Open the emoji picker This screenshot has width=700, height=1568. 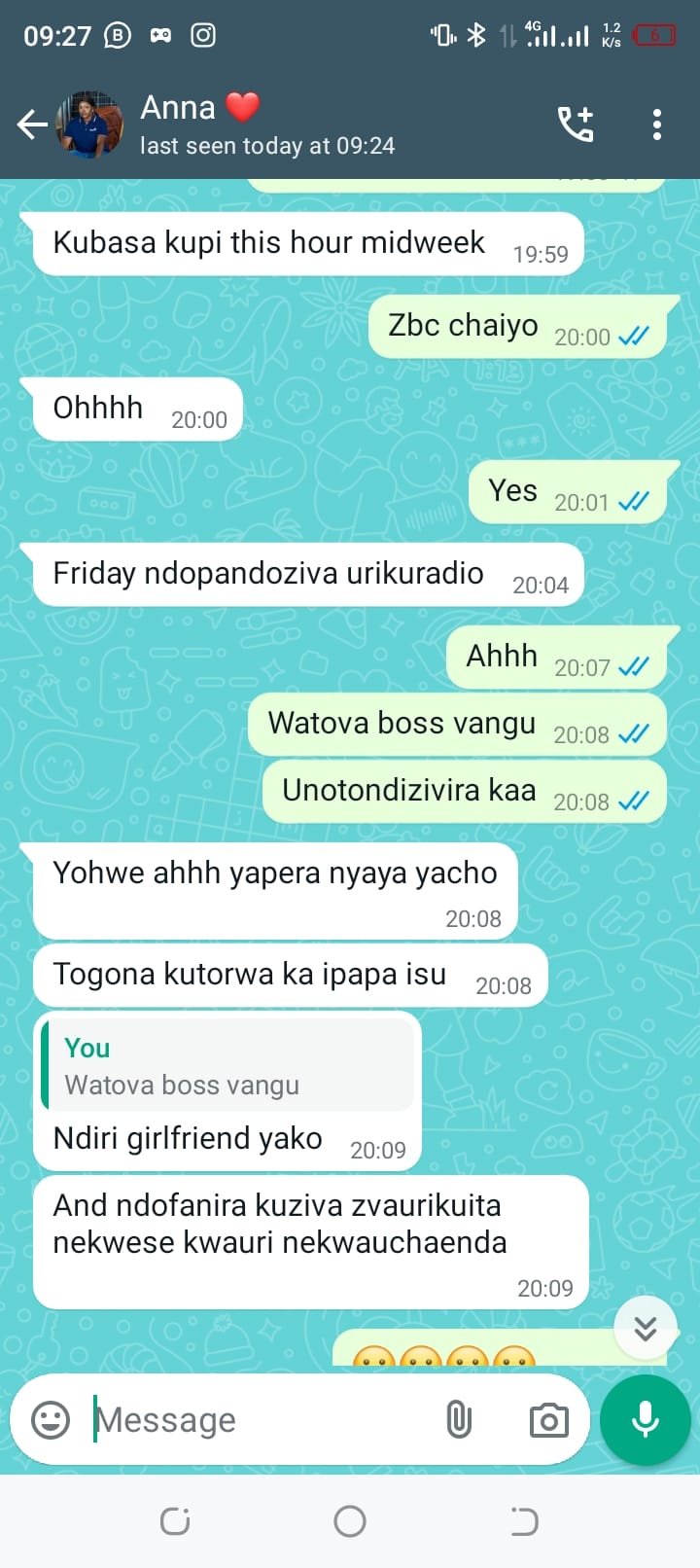(x=51, y=1420)
